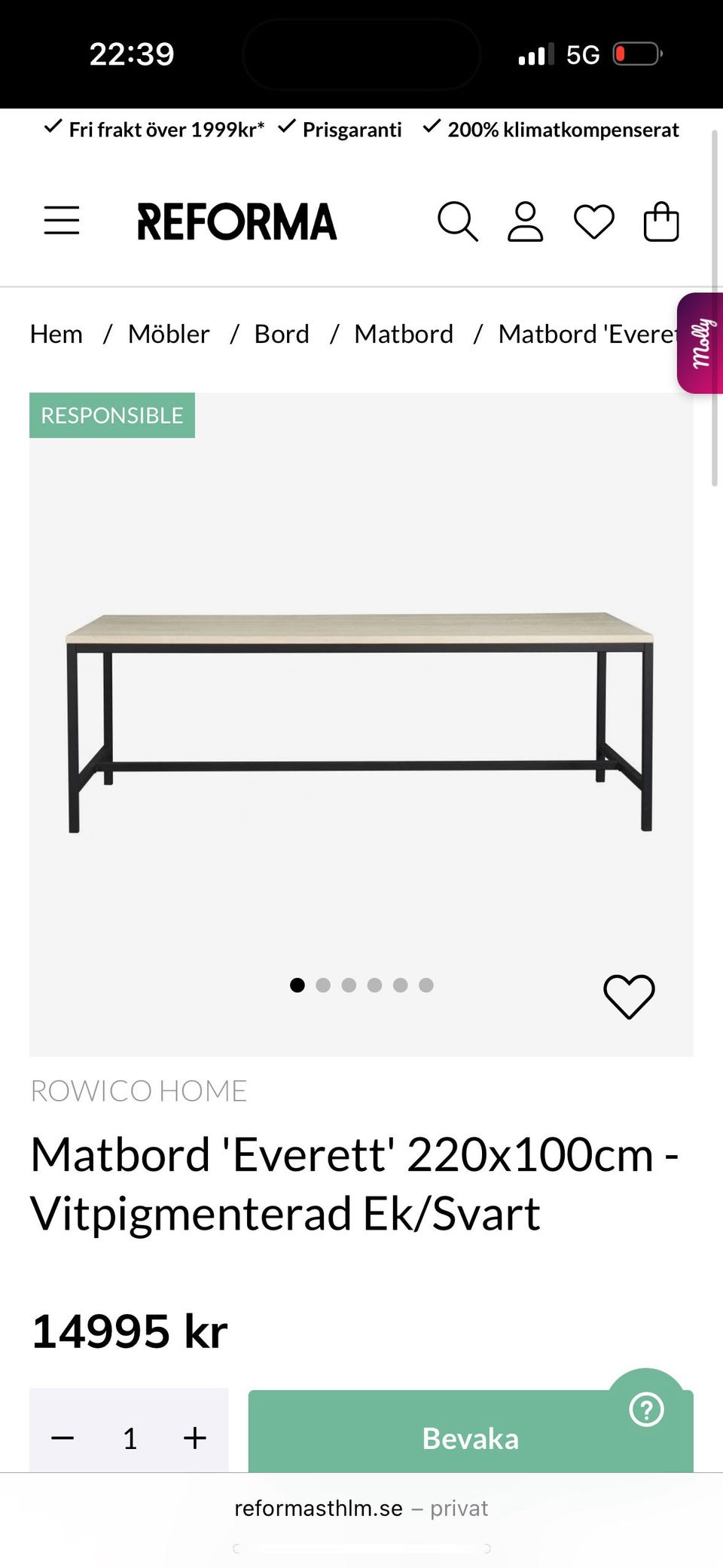
Task: Open the Molly side tab
Action: (x=702, y=343)
